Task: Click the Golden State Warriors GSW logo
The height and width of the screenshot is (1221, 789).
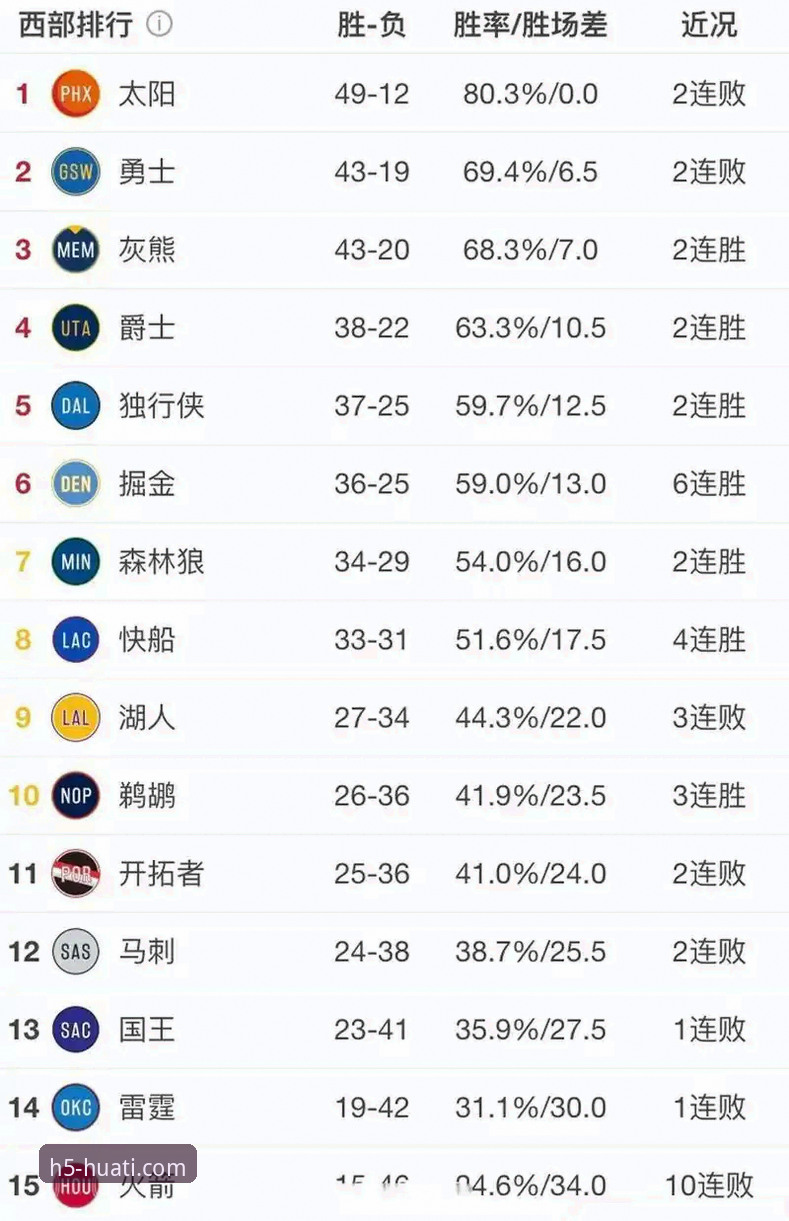Action: [x=75, y=172]
